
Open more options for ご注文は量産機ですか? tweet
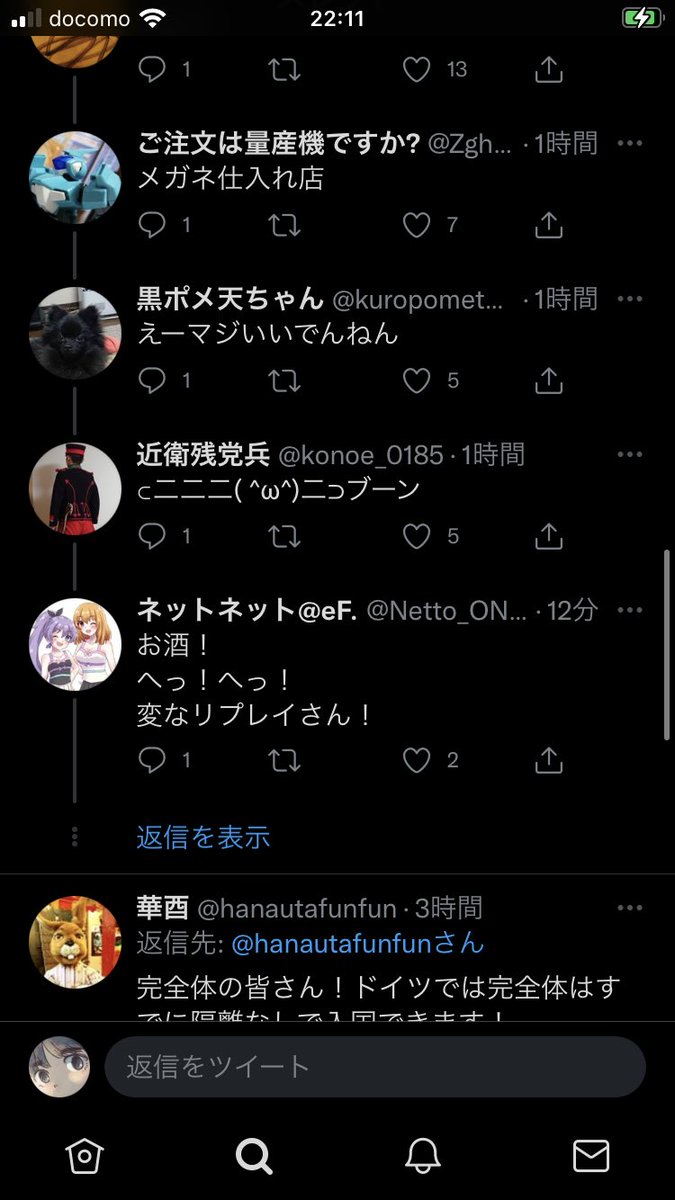coord(629,144)
